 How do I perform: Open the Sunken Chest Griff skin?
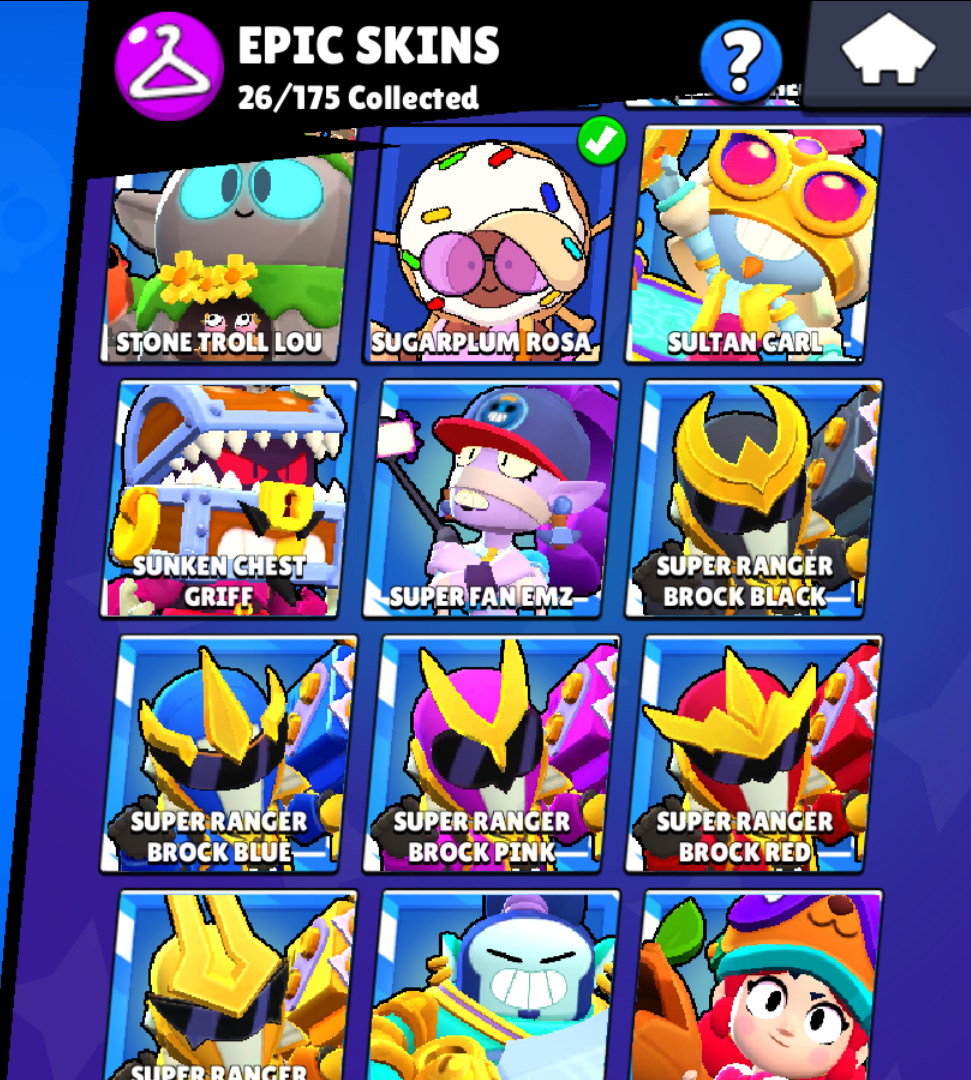coord(228,498)
